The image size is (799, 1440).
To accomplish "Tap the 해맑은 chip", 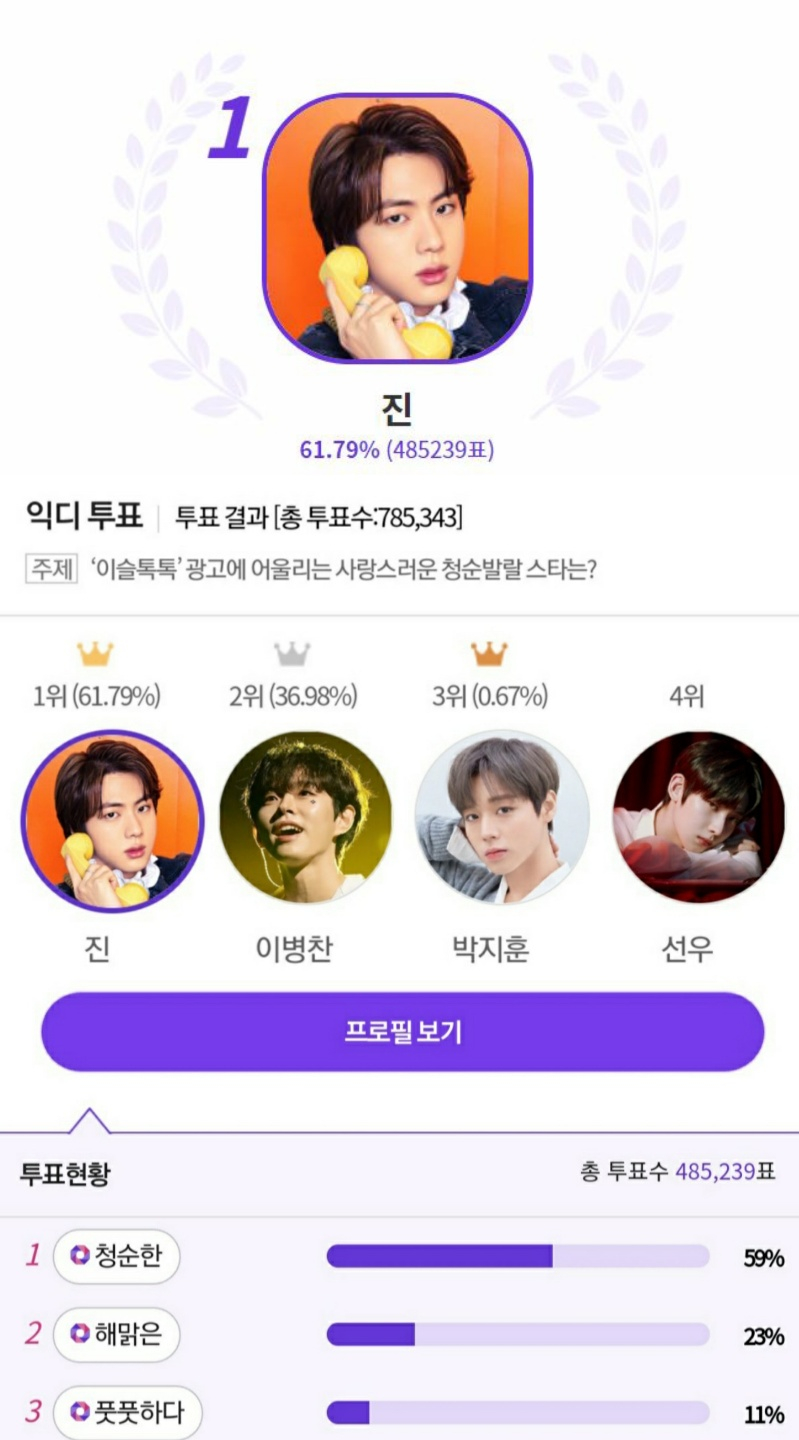I will pos(116,1334).
